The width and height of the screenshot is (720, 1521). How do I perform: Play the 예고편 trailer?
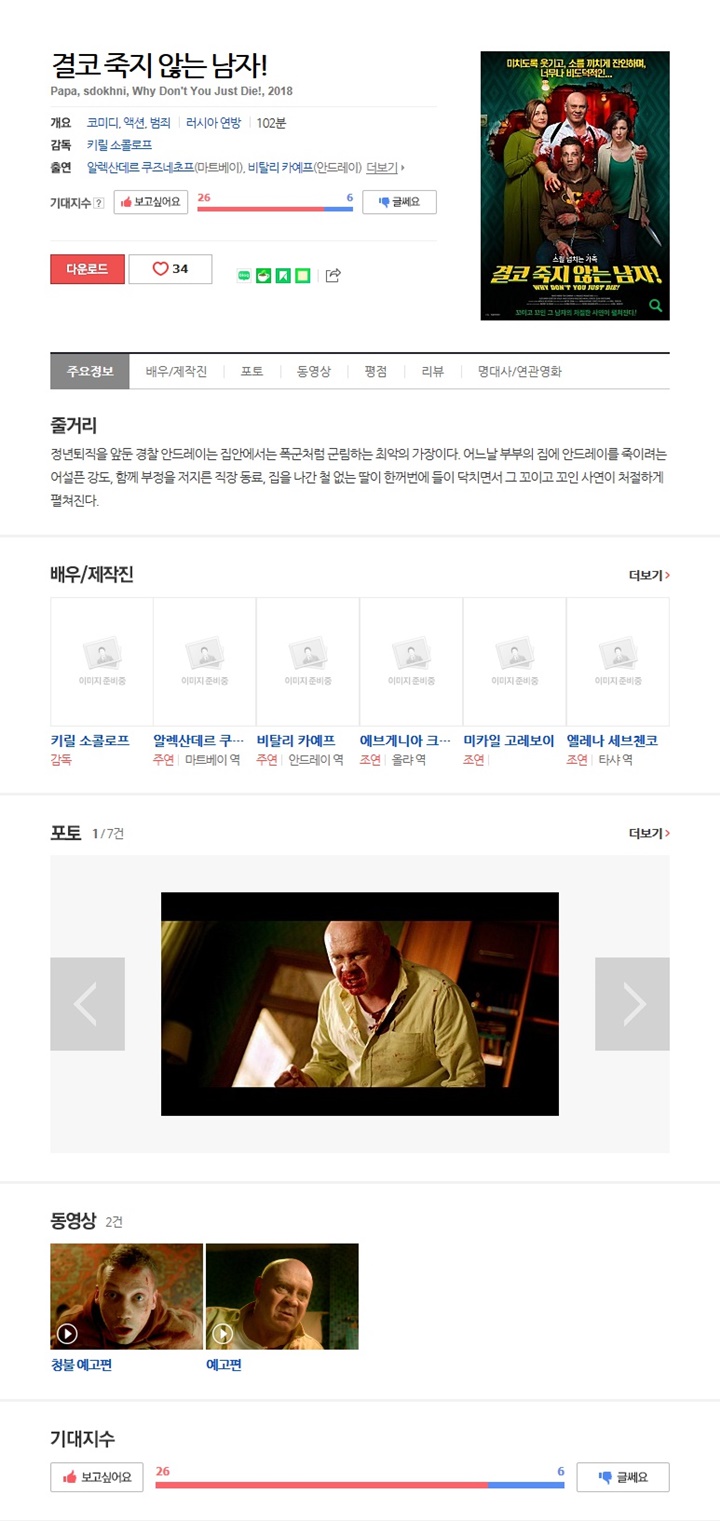(x=282, y=1296)
